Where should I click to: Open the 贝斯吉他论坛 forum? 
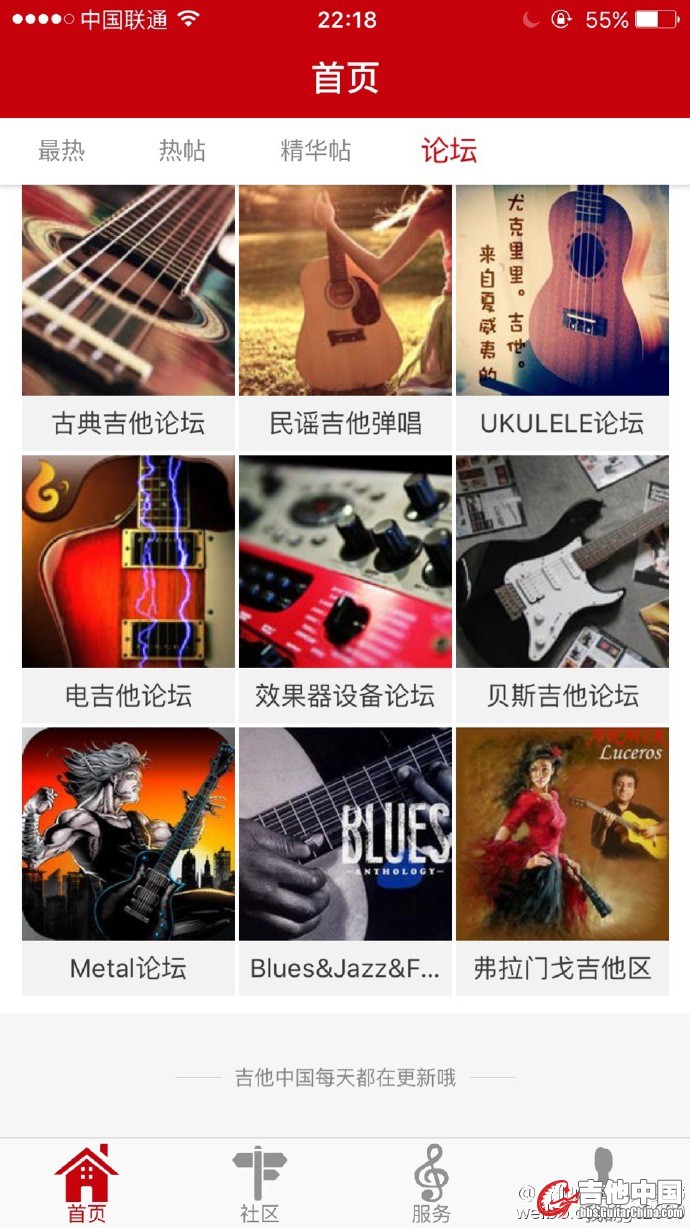click(562, 589)
